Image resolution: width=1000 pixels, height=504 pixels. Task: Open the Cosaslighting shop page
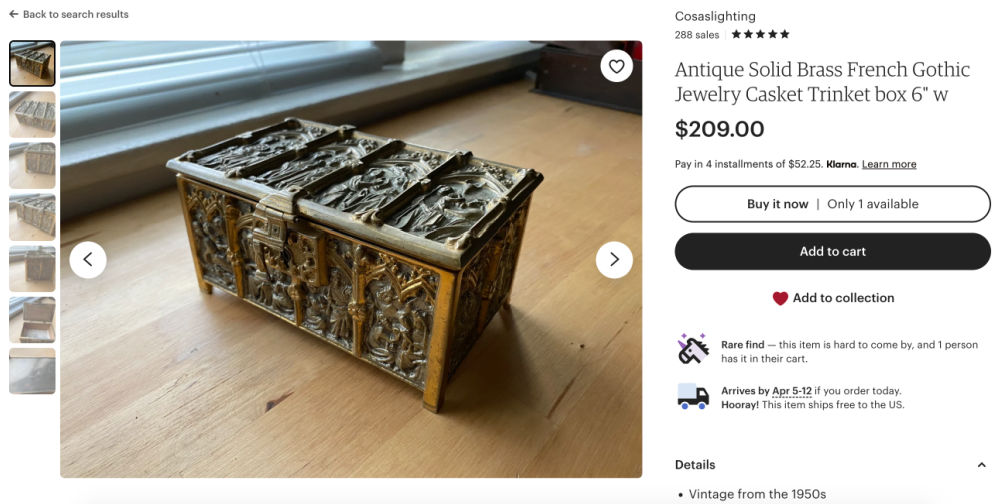coord(715,16)
